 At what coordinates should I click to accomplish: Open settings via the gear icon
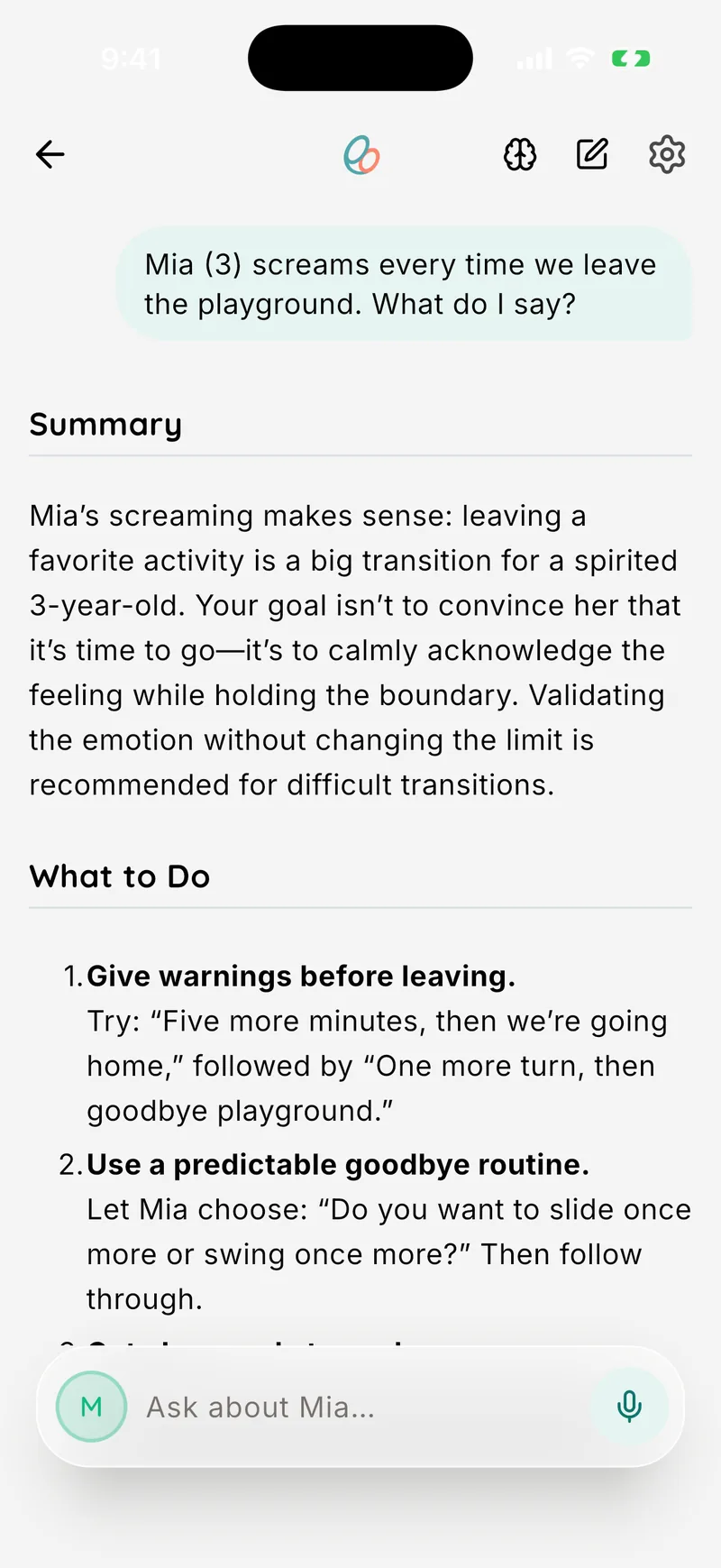667,154
